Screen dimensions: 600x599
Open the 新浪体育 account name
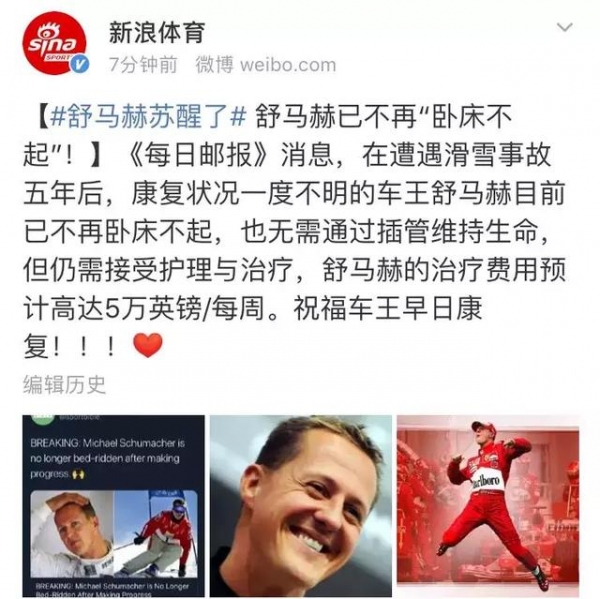[x=156, y=31]
